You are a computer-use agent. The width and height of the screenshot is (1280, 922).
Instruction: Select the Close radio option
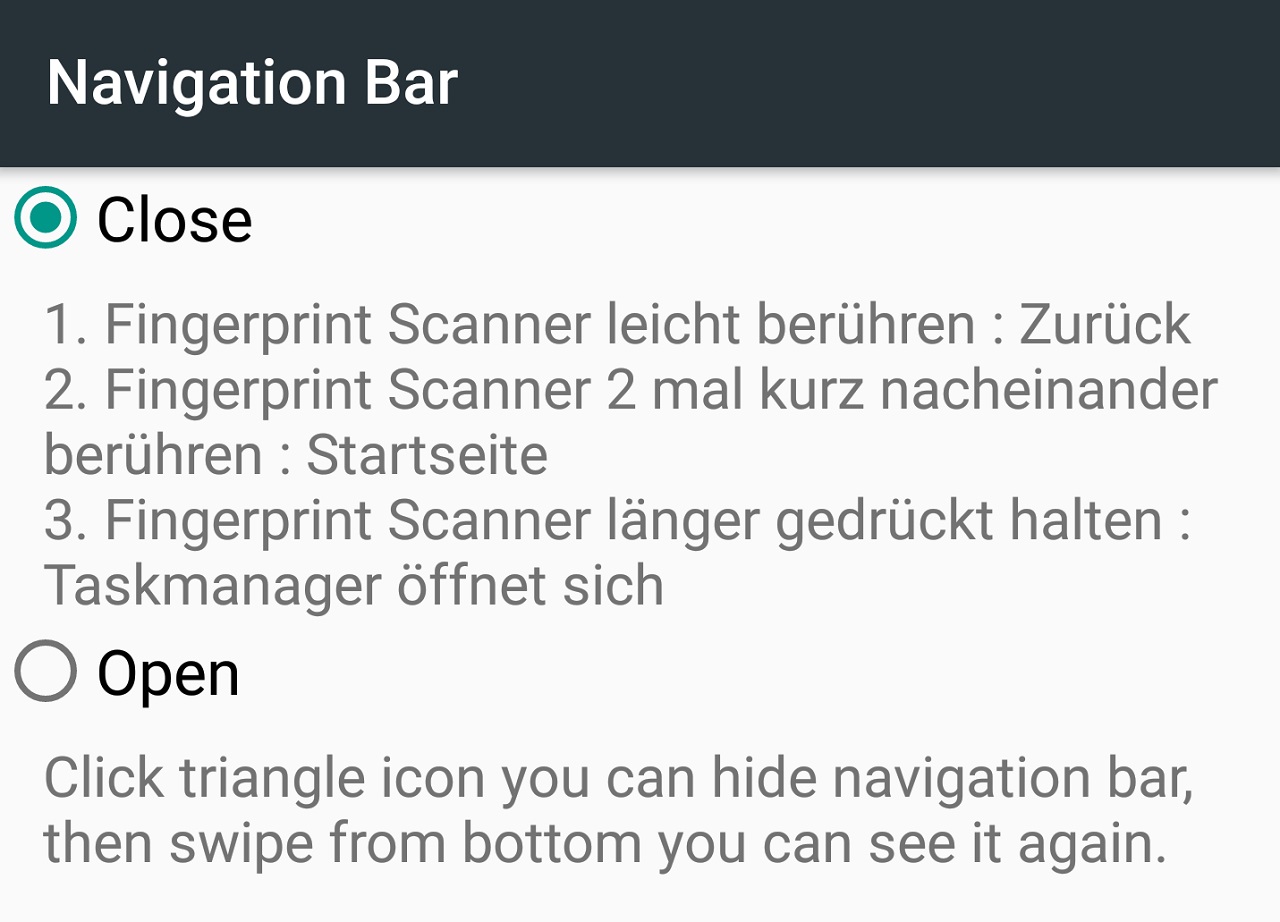click(x=46, y=218)
